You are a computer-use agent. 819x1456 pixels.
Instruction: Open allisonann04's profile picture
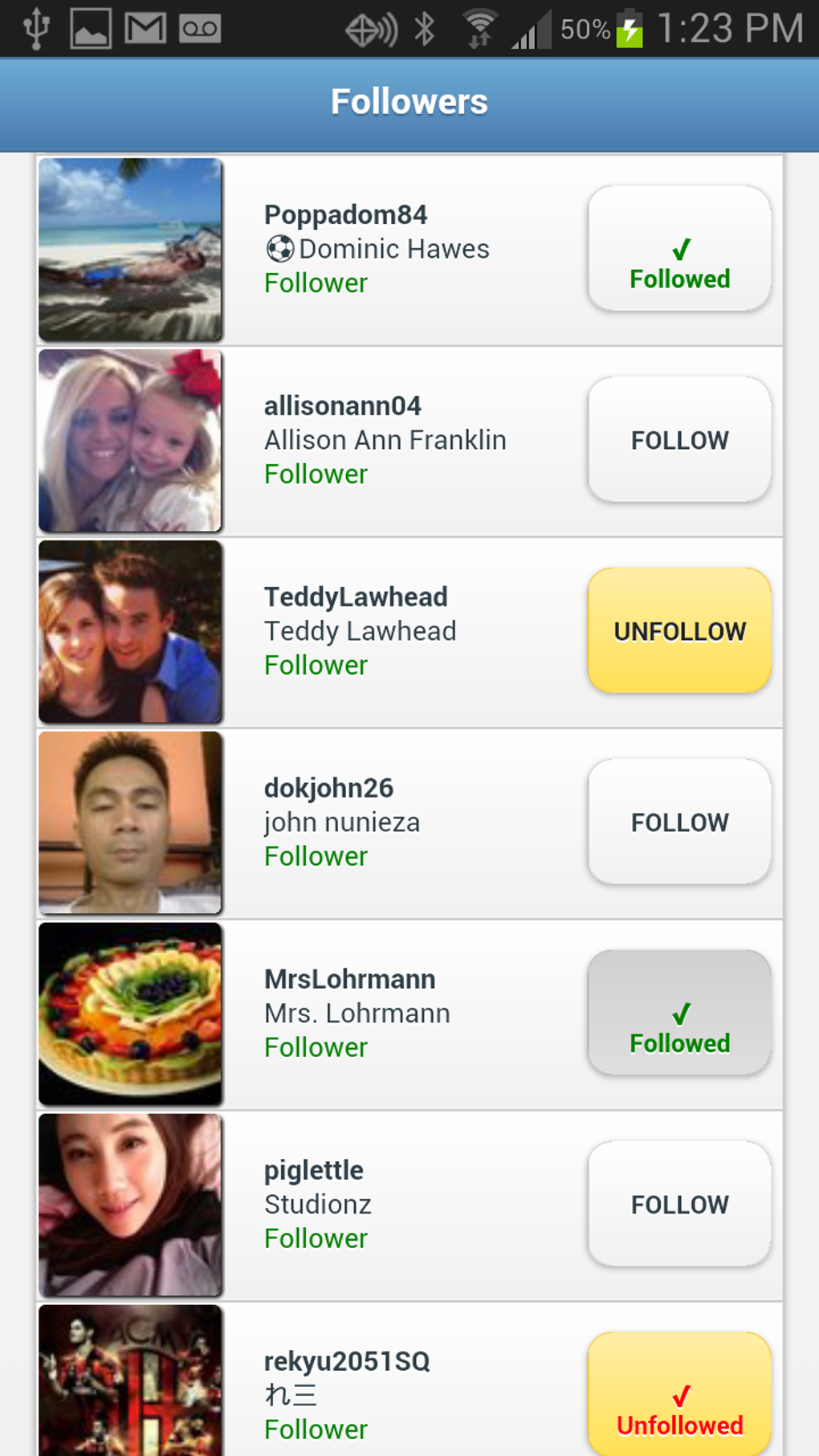point(130,441)
